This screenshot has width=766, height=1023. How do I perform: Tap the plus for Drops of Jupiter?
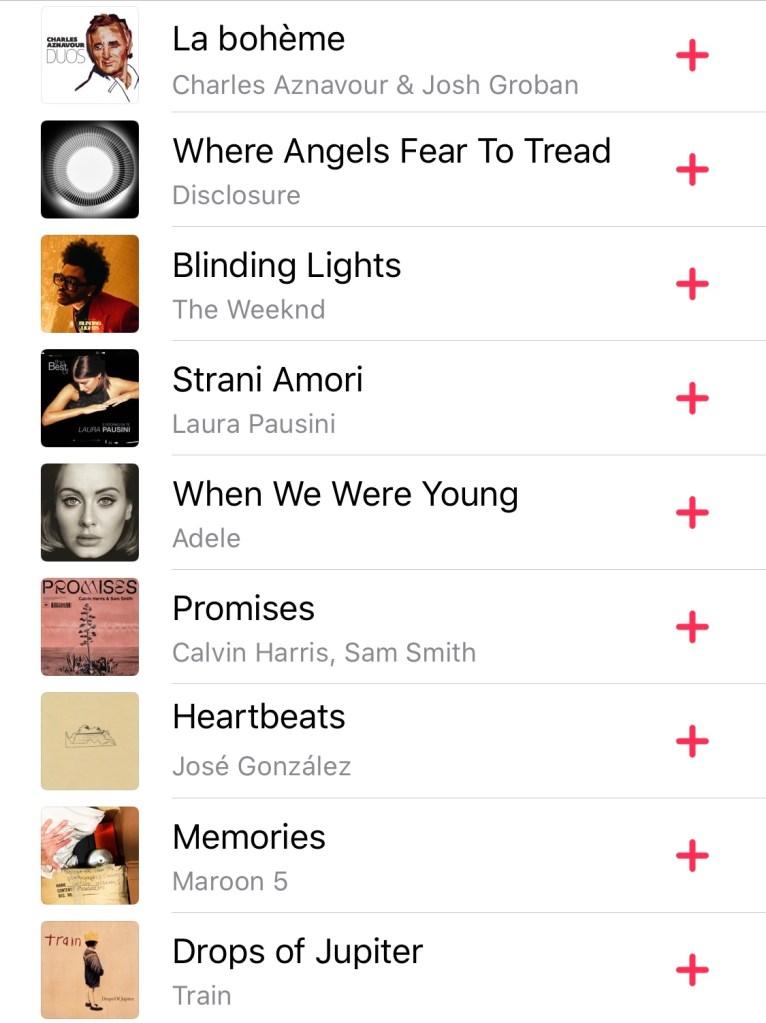692,969
